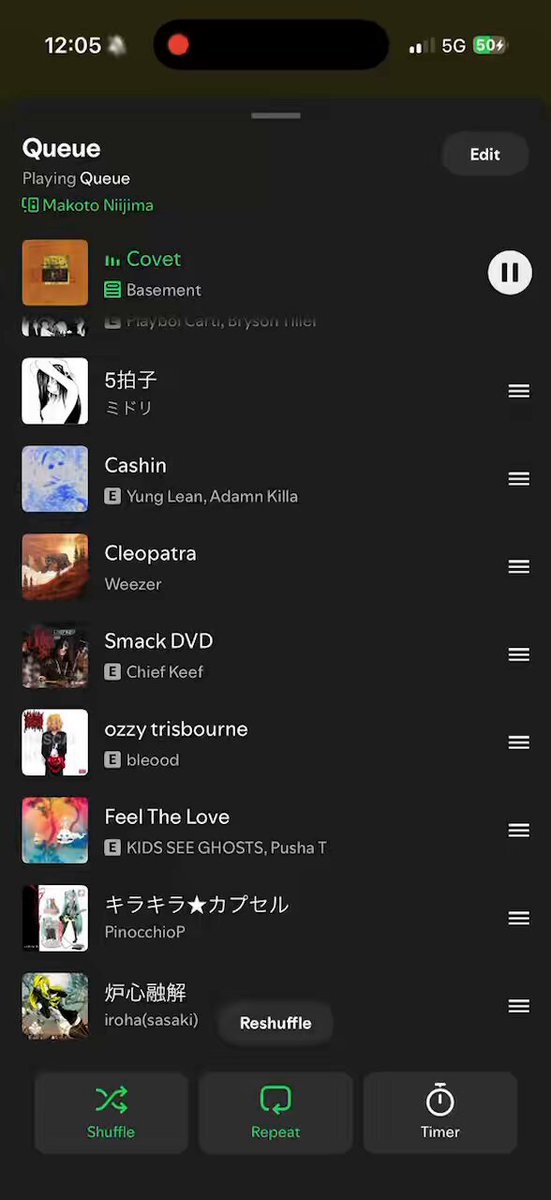Screen dimensions: 551x1200
Task: Tap the reorder handle next to Feel The Love
Action: point(519,830)
